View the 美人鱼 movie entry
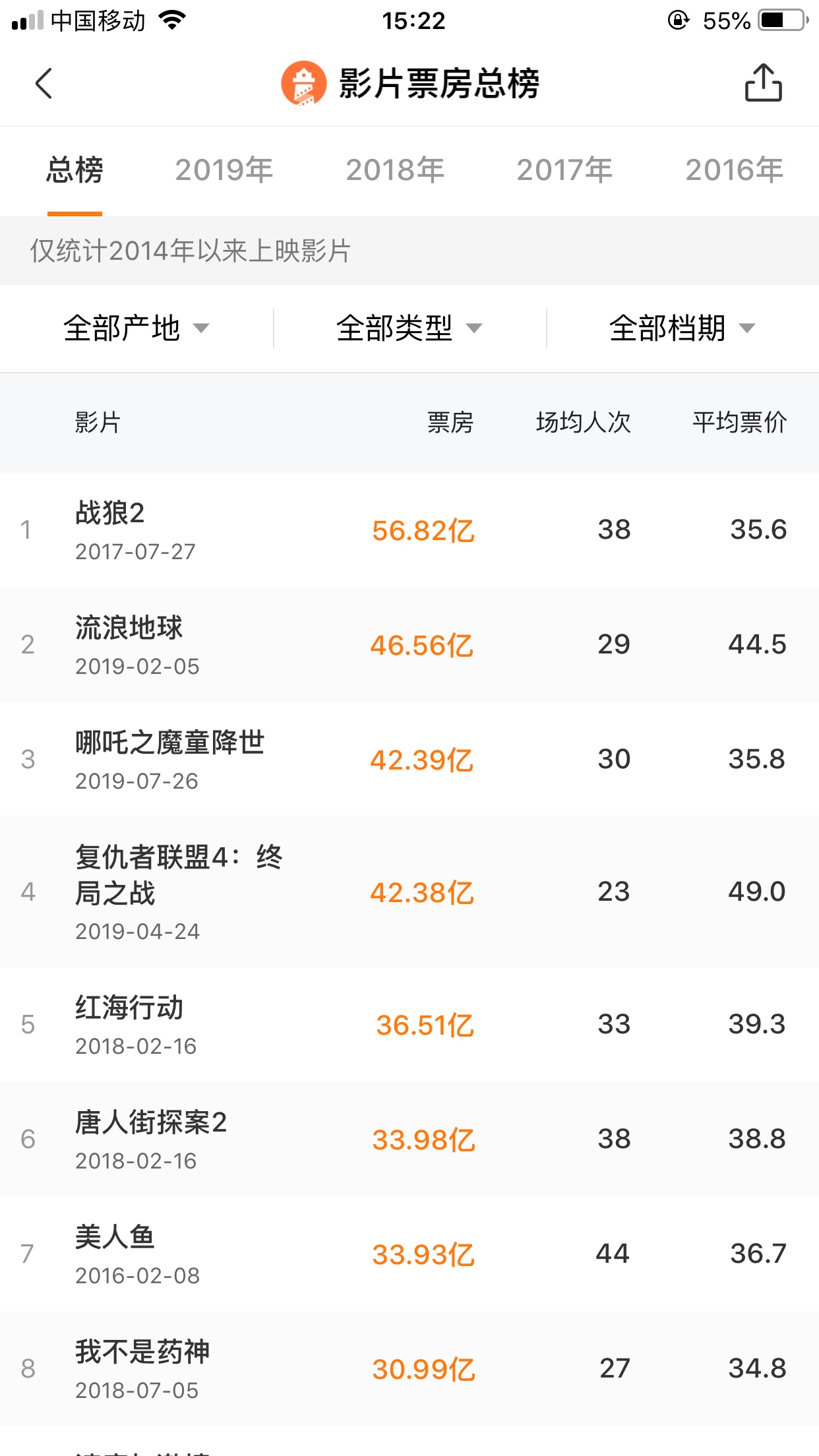This screenshot has height=1456, width=819. (x=409, y=1254)
